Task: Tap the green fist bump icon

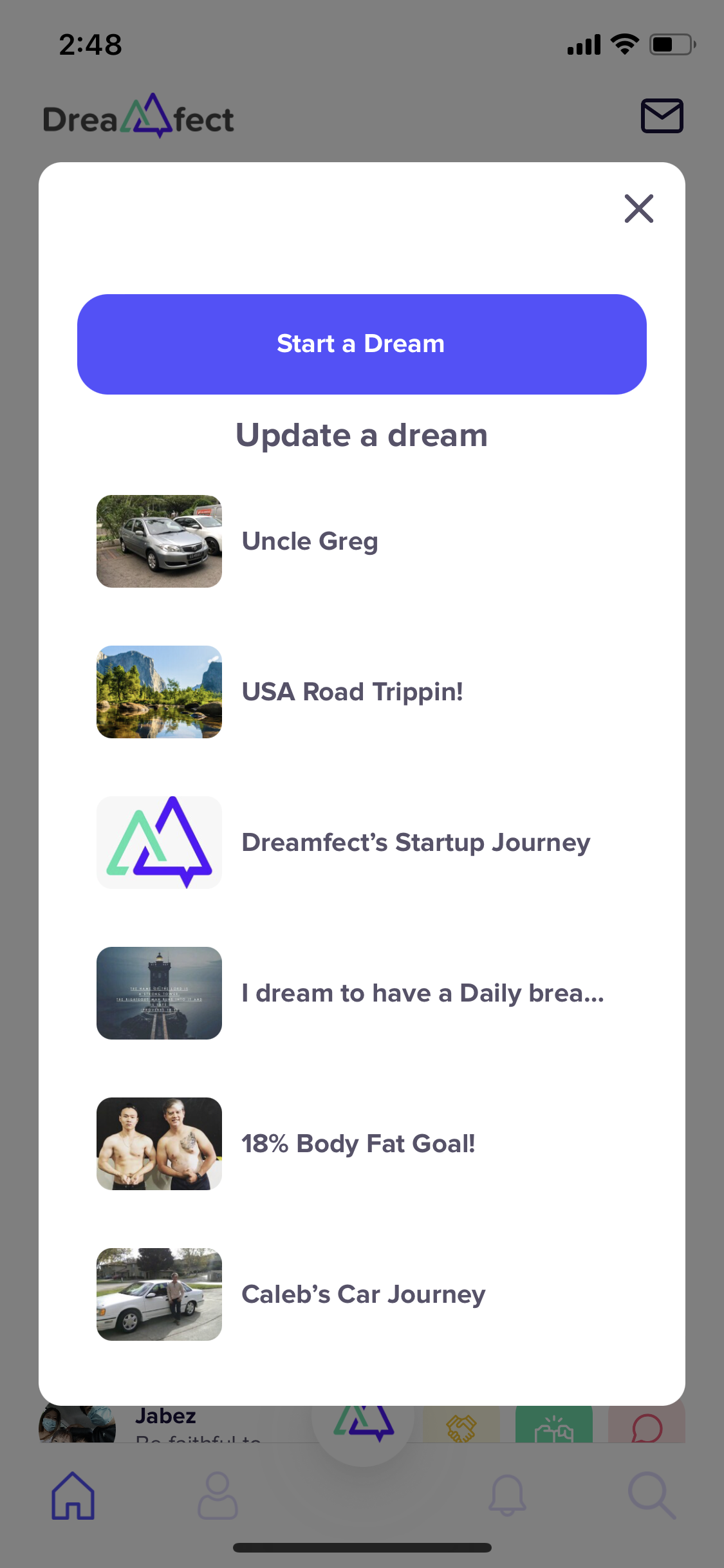Action: pos(553,1426)
